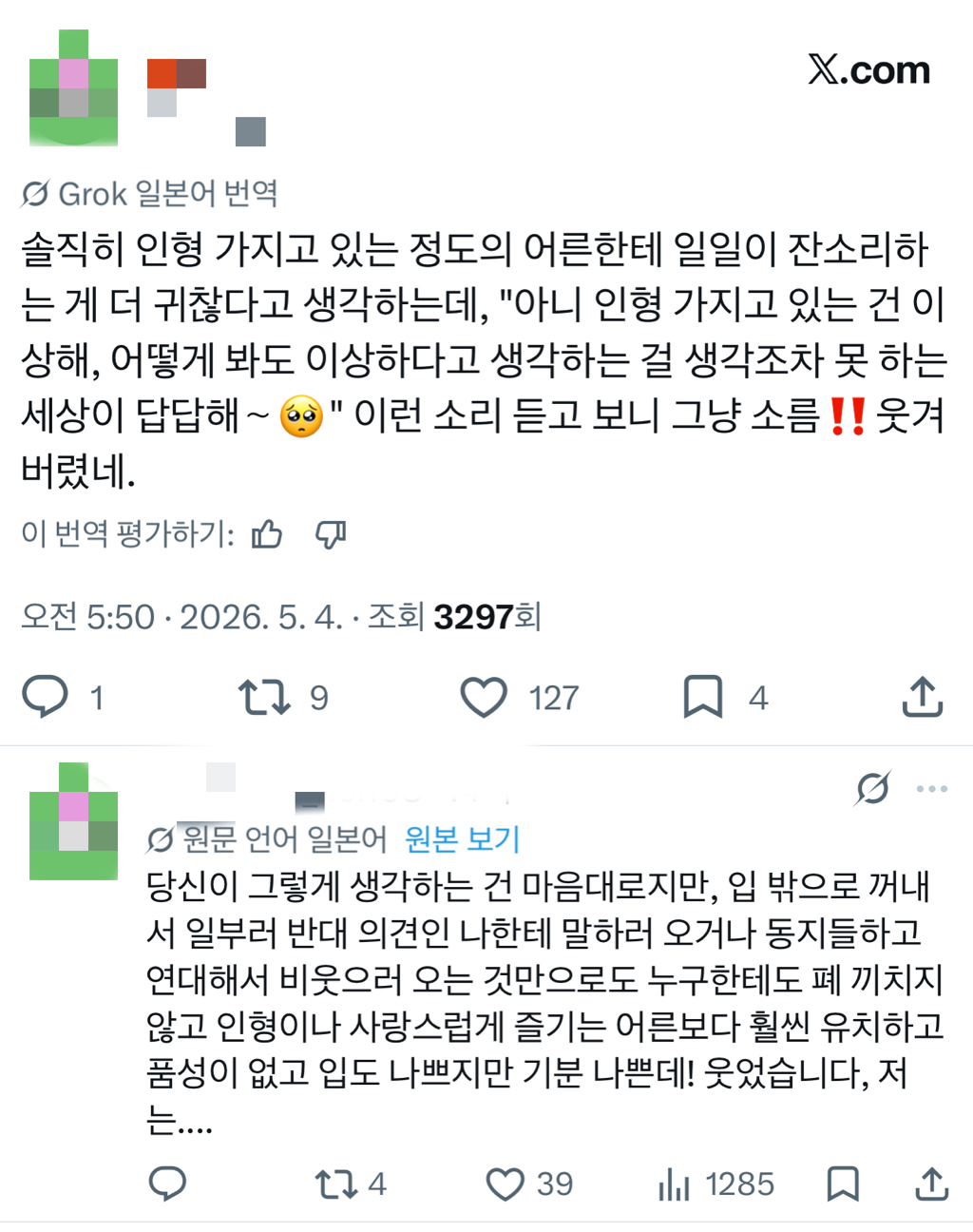This screenshot has height=1232, width=973.
Task: Share the reply post
Action: [x=931, y=1184]
